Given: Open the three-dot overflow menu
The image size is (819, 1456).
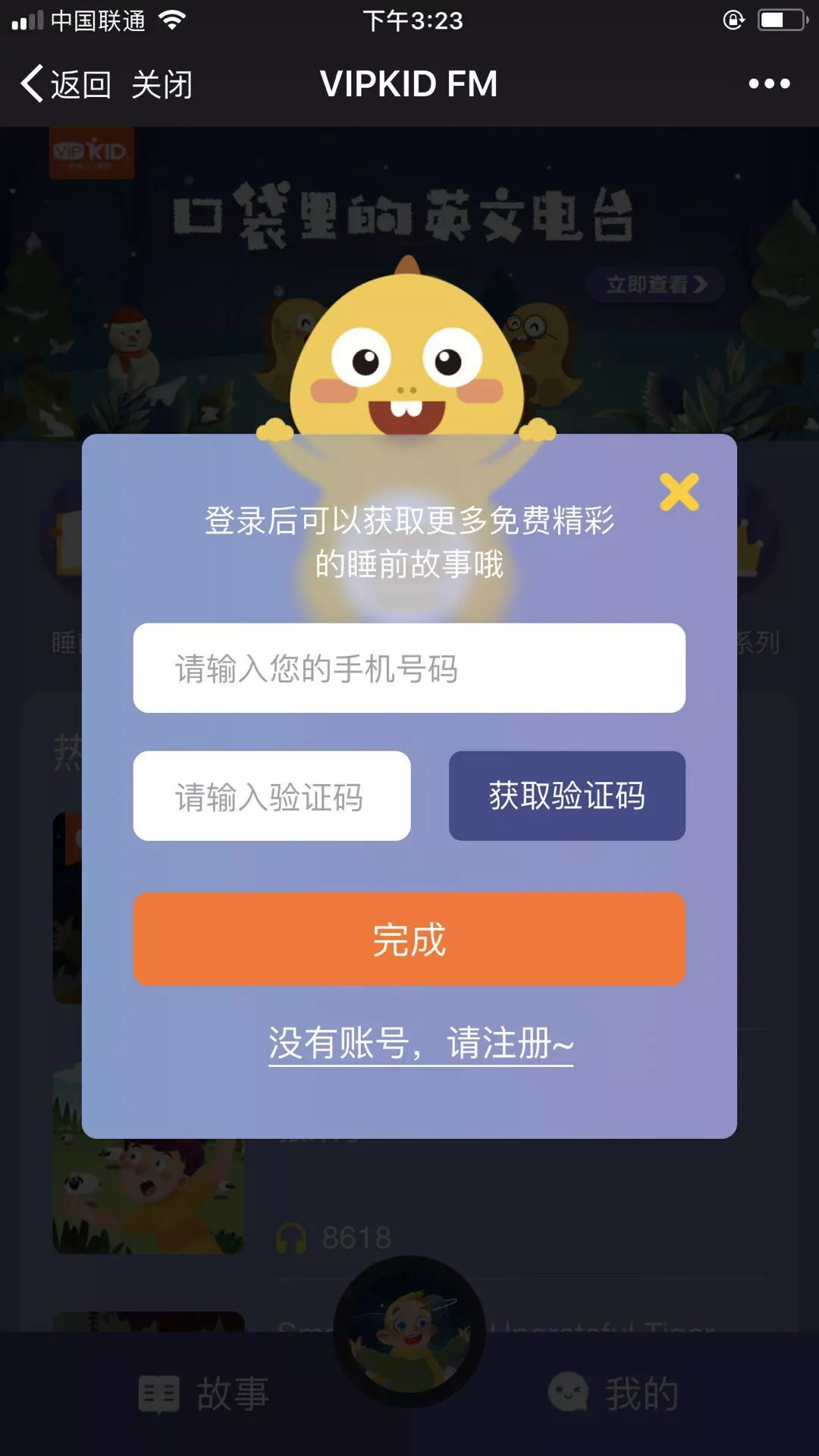Looking at the screenshot, I should point(769,84).
